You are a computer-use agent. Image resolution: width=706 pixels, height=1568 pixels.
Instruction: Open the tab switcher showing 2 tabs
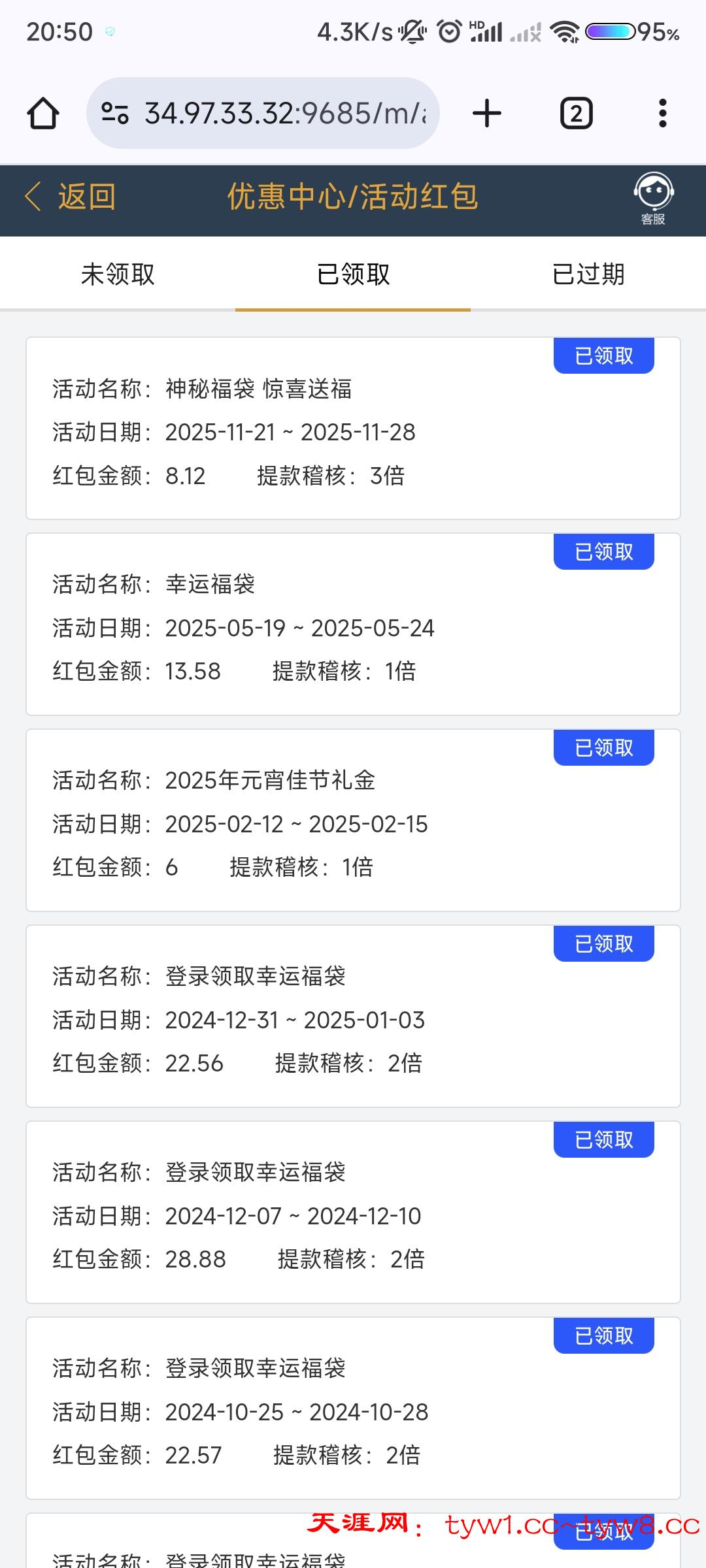point(576,114)
